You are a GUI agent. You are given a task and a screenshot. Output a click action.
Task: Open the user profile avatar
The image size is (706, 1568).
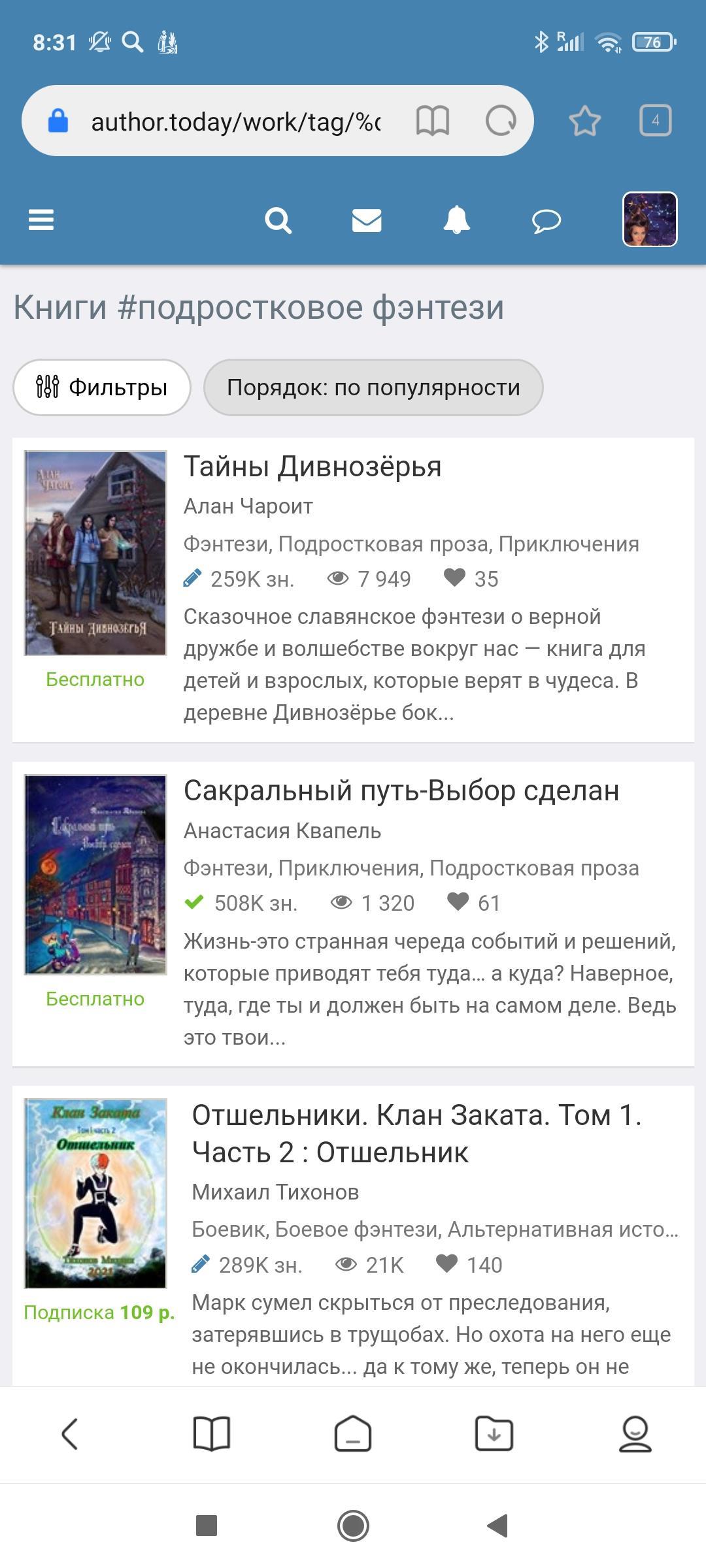click(649, 220)
